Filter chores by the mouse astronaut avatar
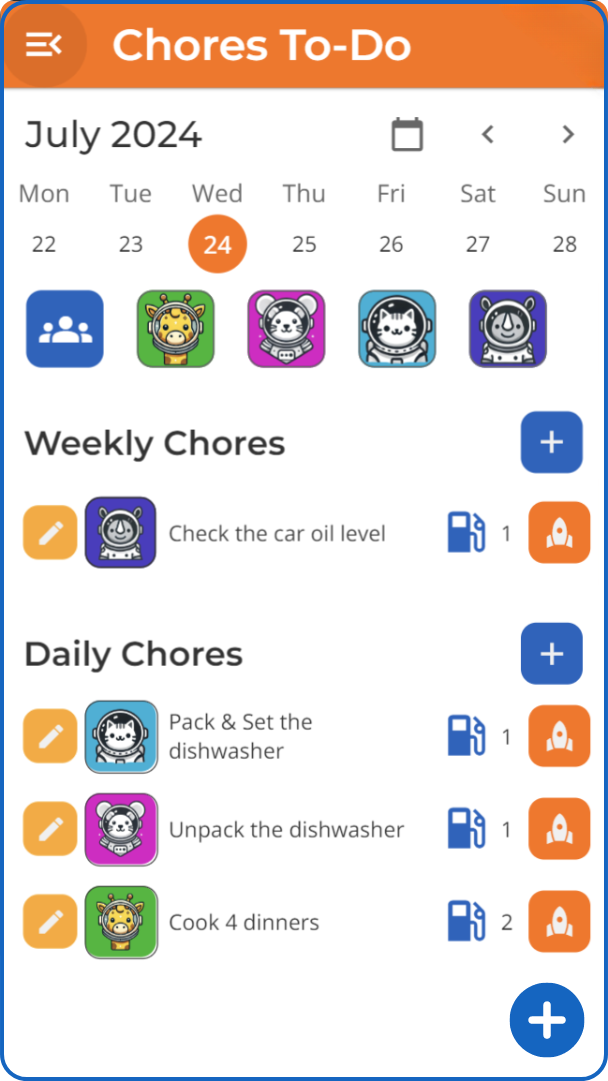The image size is (608, 1081). pyautogui.click(x=286, y=329)
